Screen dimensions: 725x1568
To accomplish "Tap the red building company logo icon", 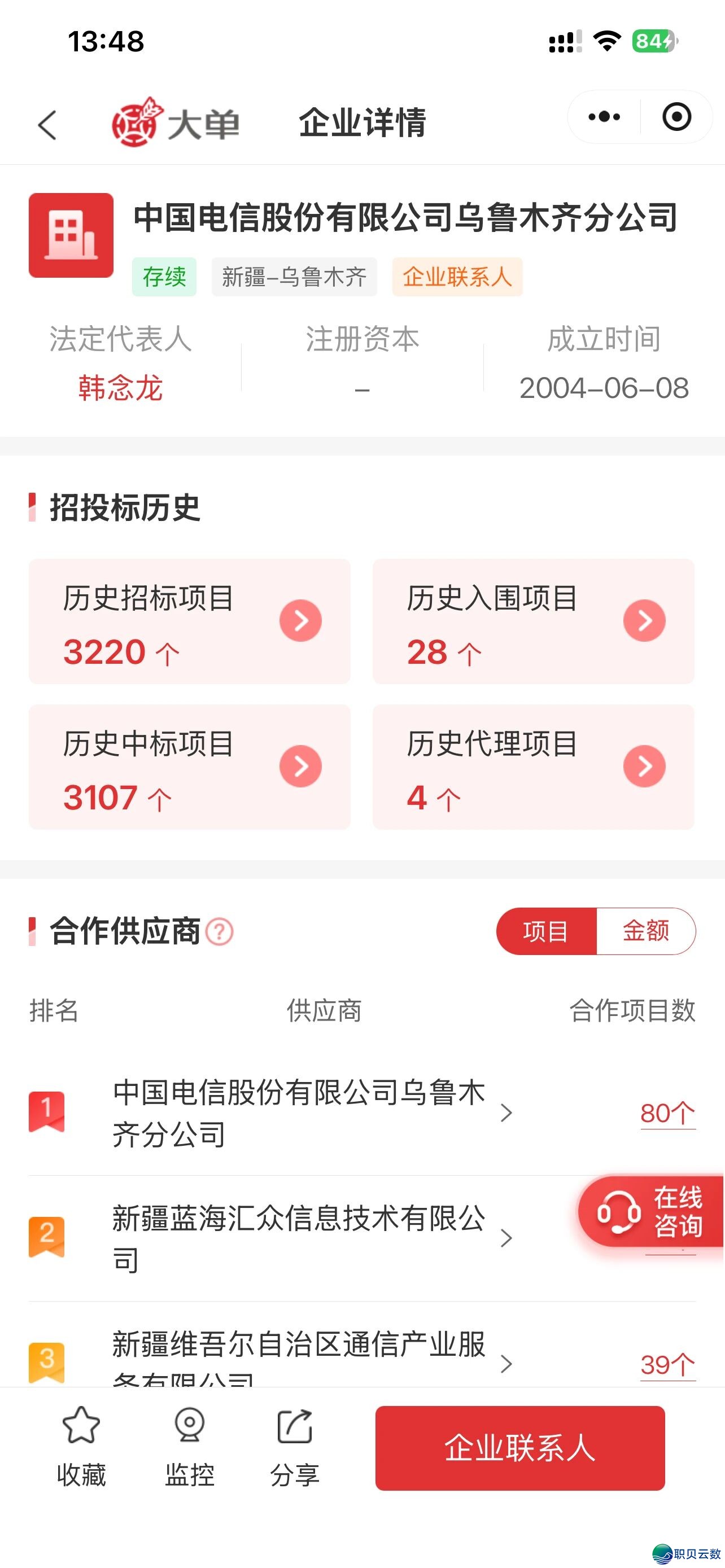I will 71,235.
